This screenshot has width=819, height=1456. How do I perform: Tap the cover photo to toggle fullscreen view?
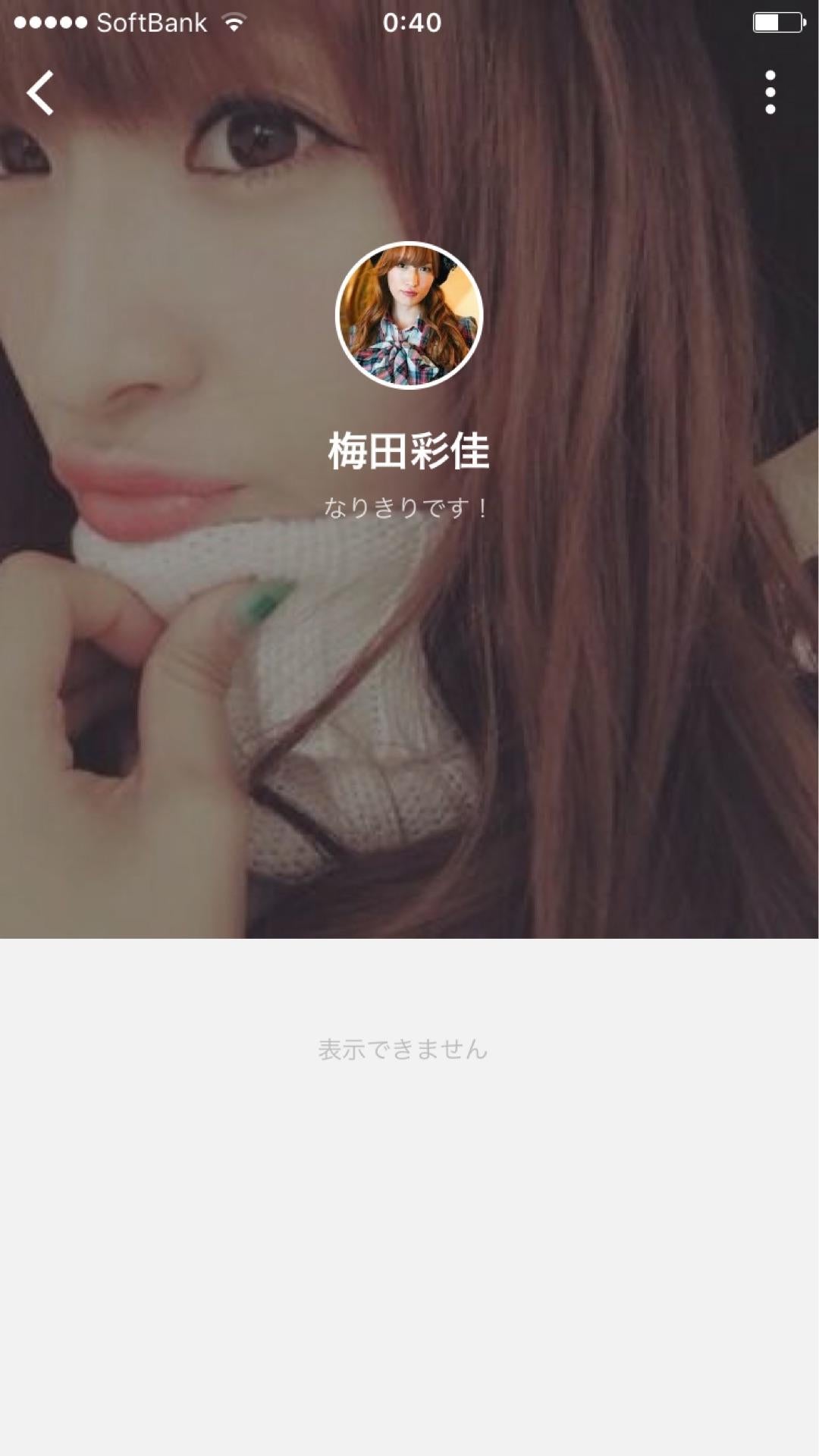[x=409, y=720]
